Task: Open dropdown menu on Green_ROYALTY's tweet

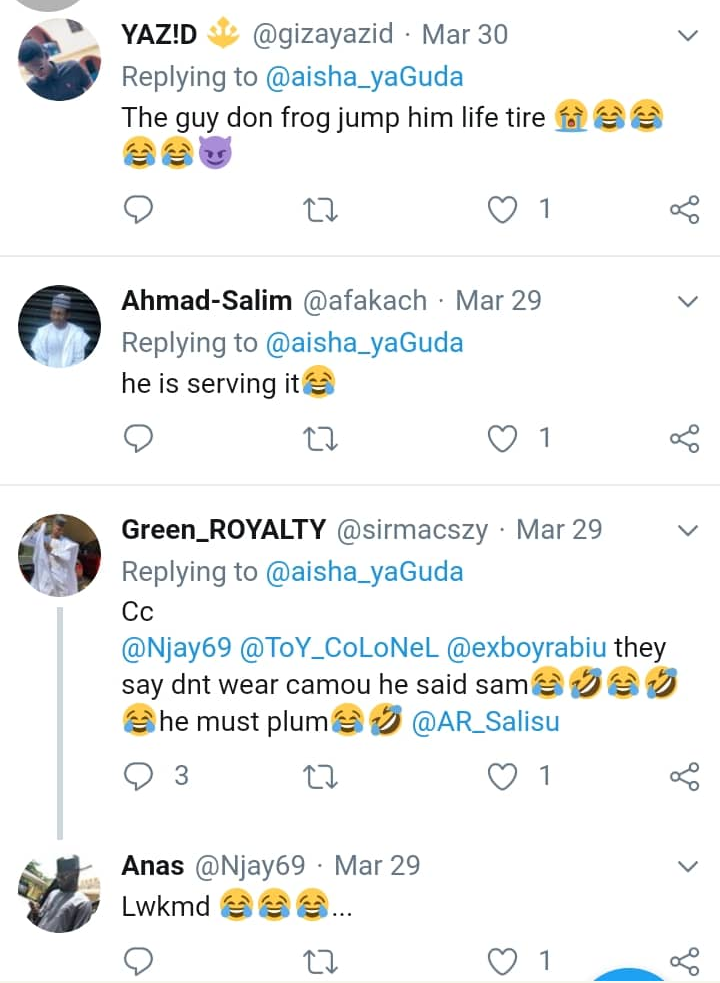Action: point(688,530)
